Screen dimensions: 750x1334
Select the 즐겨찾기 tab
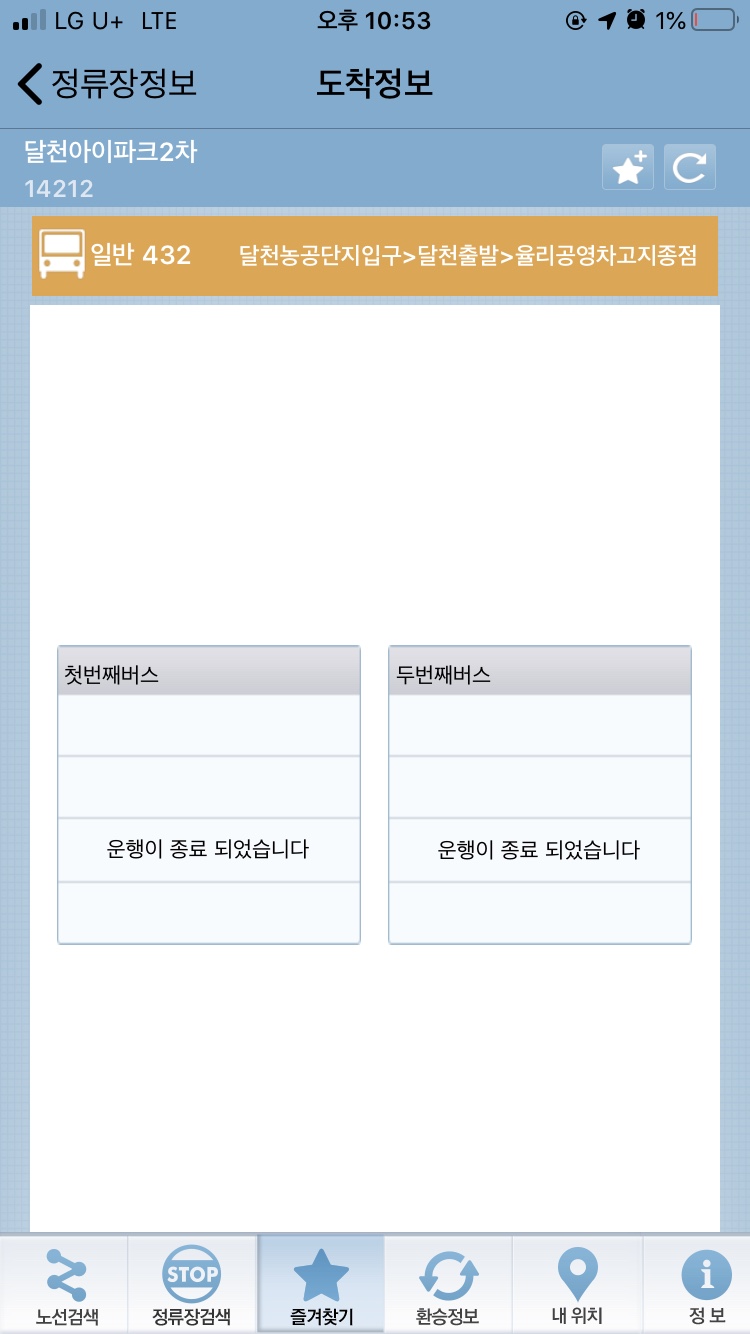[x=321, y=1285]
